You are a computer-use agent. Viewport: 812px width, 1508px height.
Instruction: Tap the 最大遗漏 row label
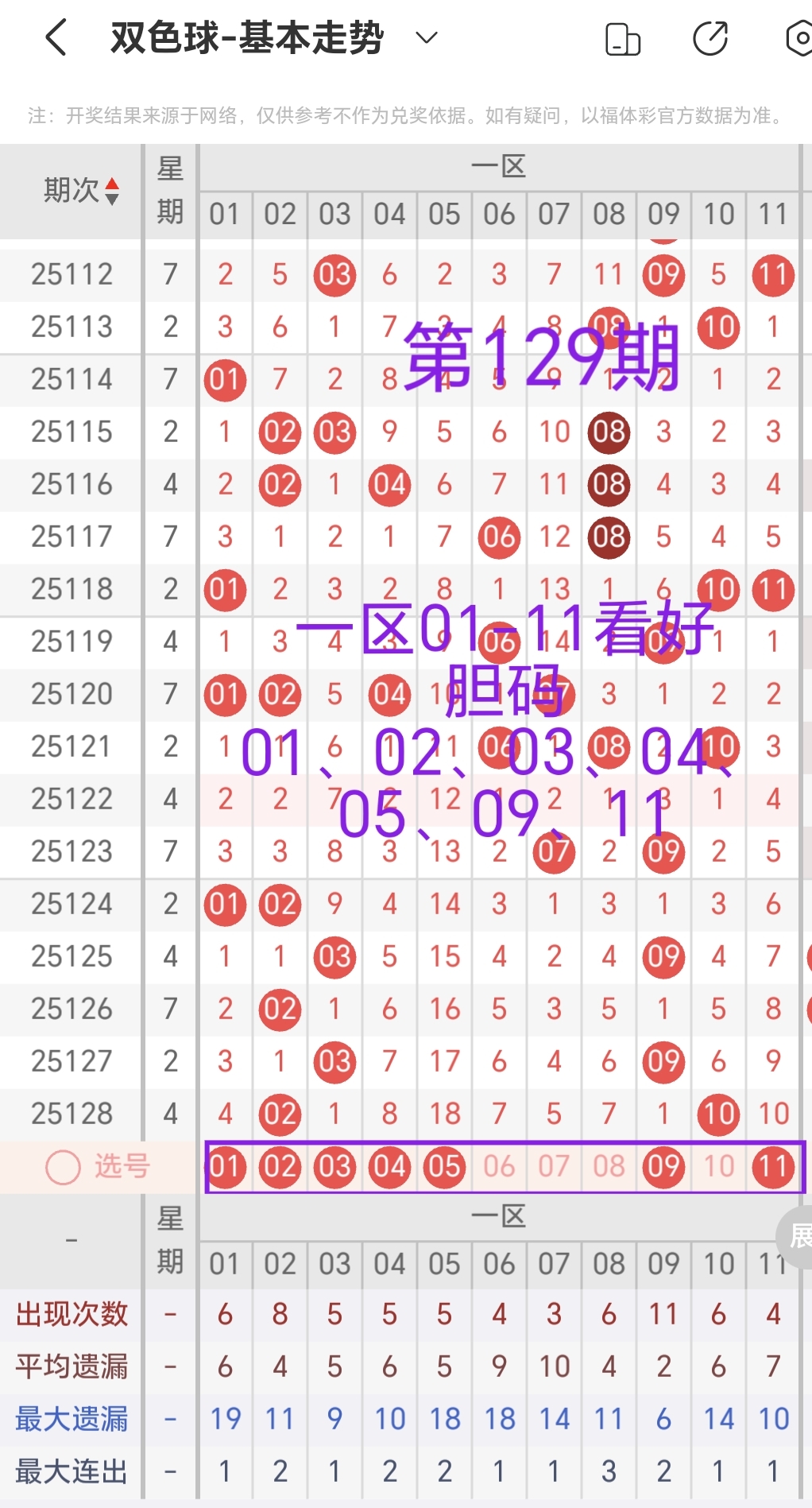(x=71, y=1419)
